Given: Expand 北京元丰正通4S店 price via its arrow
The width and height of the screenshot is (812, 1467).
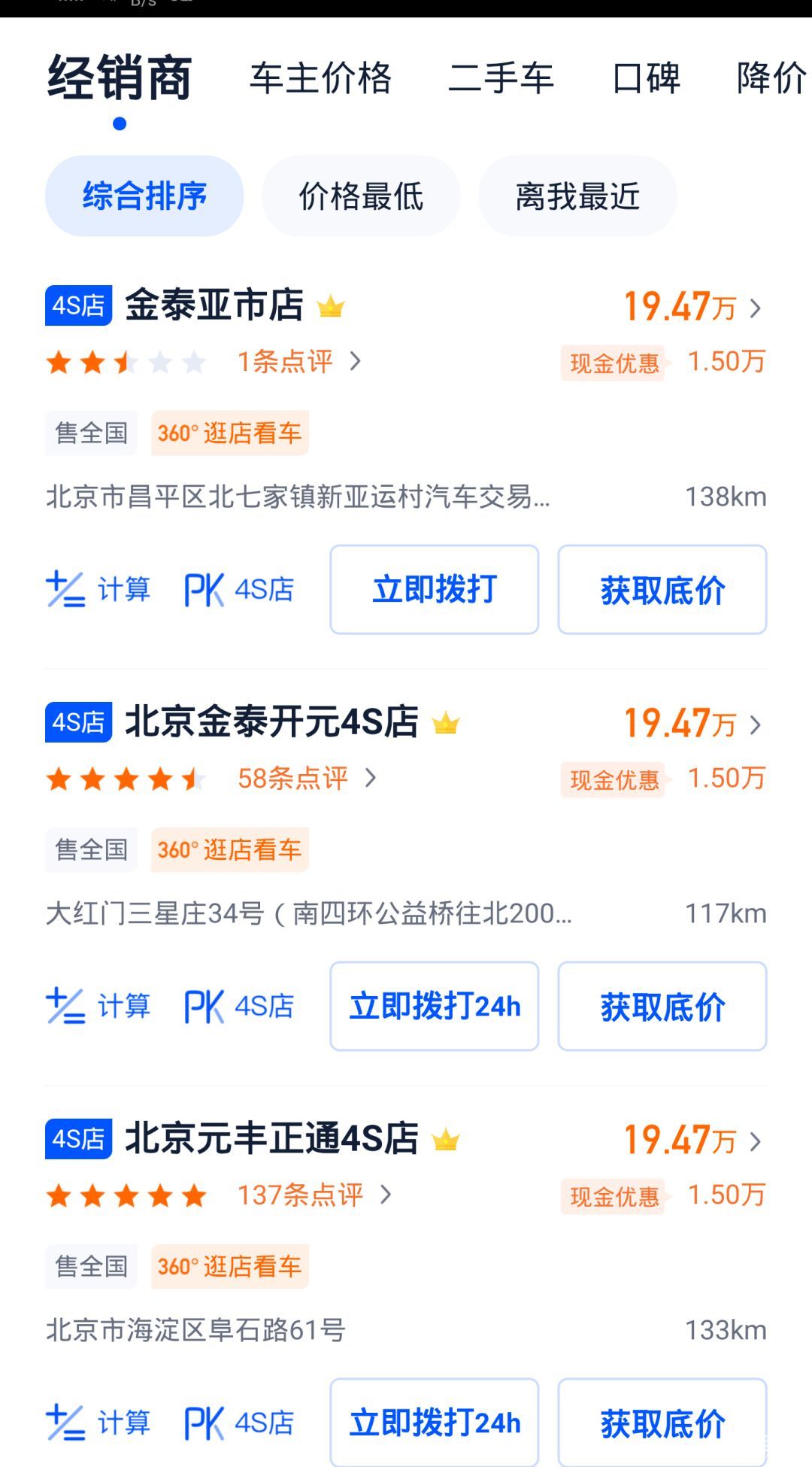Looking at the screenshot, I should point(754,1143).
